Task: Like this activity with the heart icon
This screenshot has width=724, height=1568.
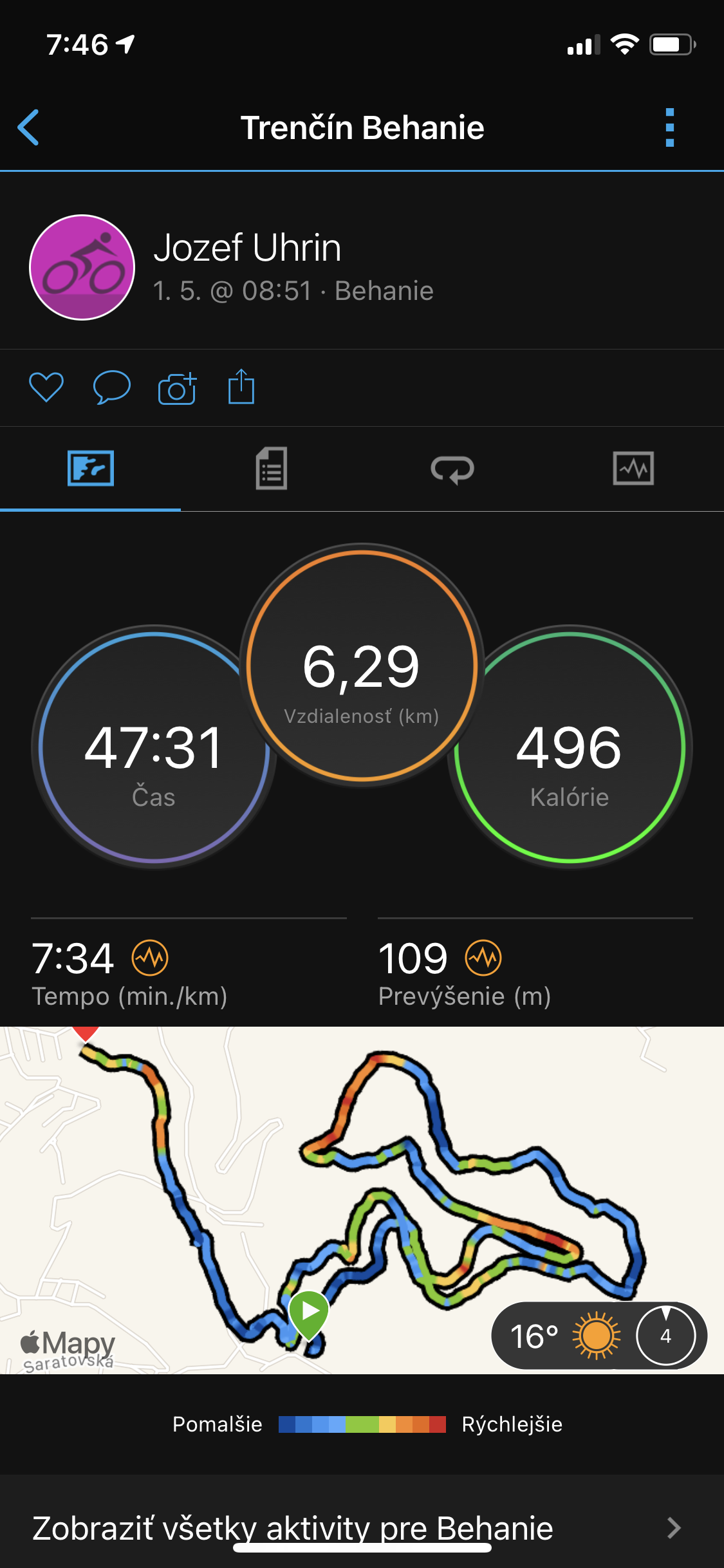Action: (x=46, y=387)
